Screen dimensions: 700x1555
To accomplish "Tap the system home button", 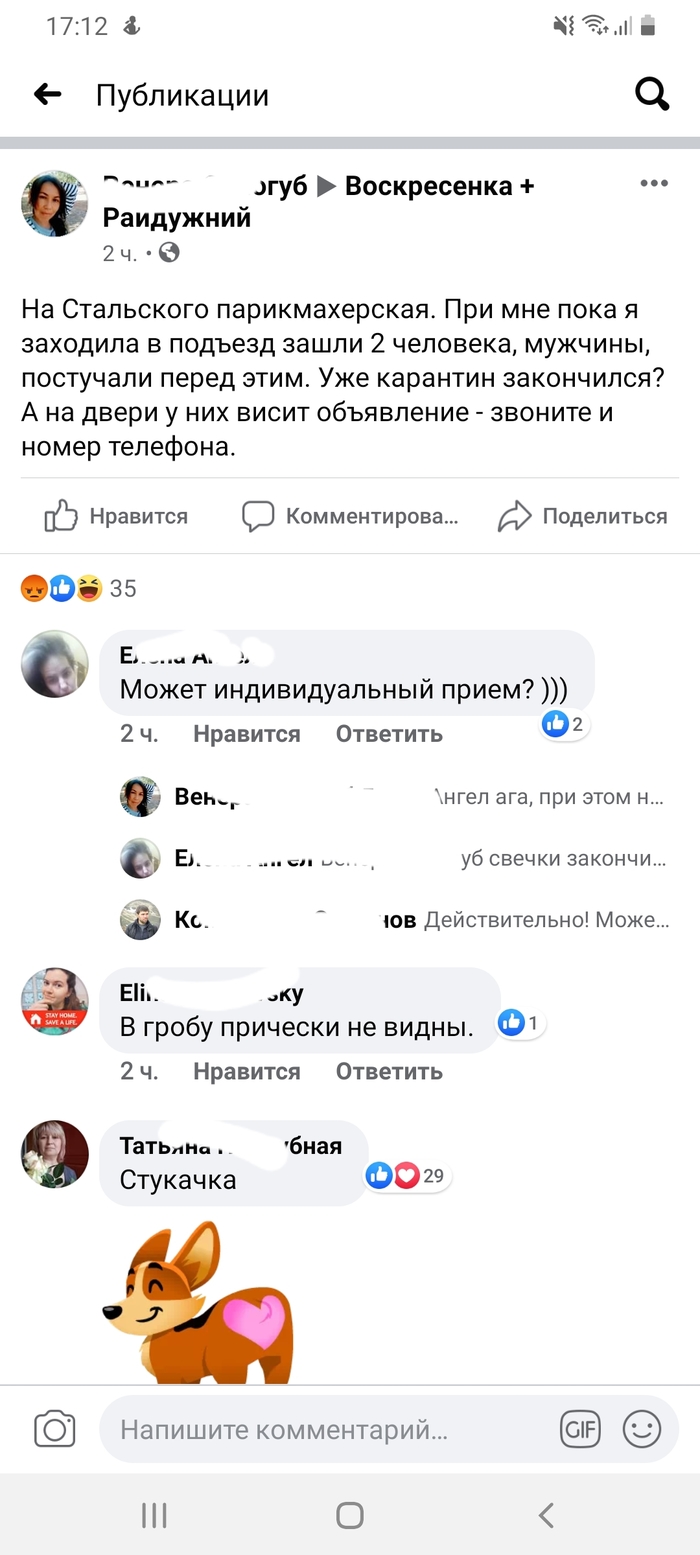I will pos(349,1515).
